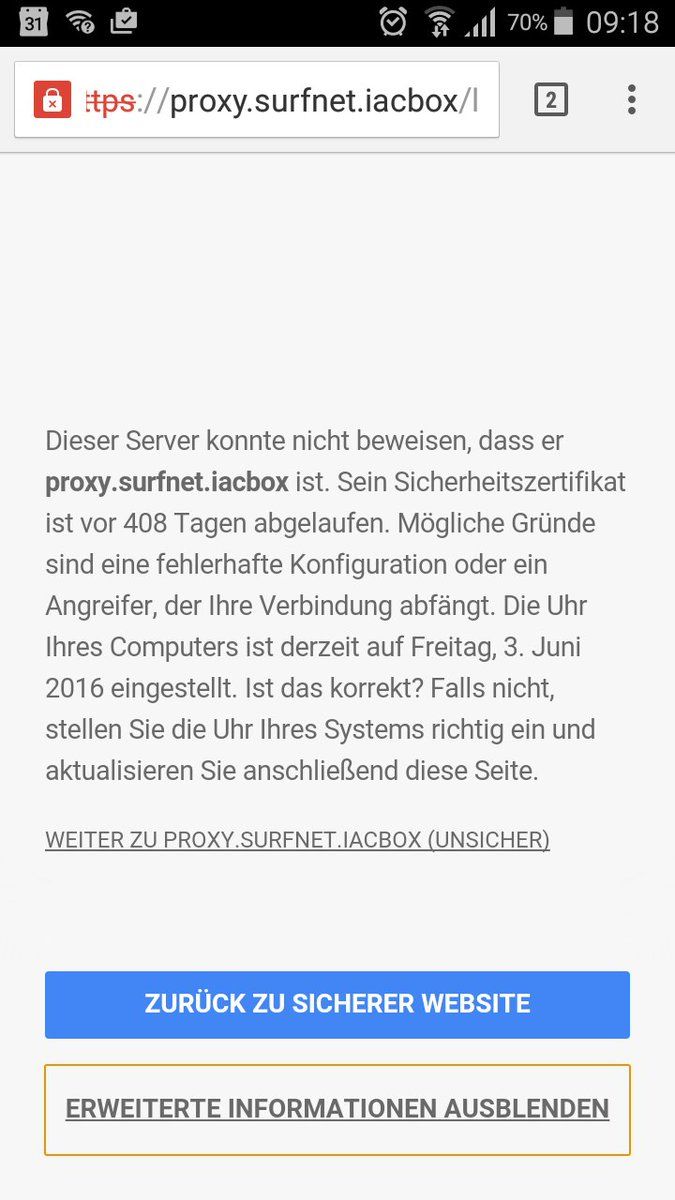
Task: Open the tab switcher showing 2 tabs
Action: coord(551,100)
